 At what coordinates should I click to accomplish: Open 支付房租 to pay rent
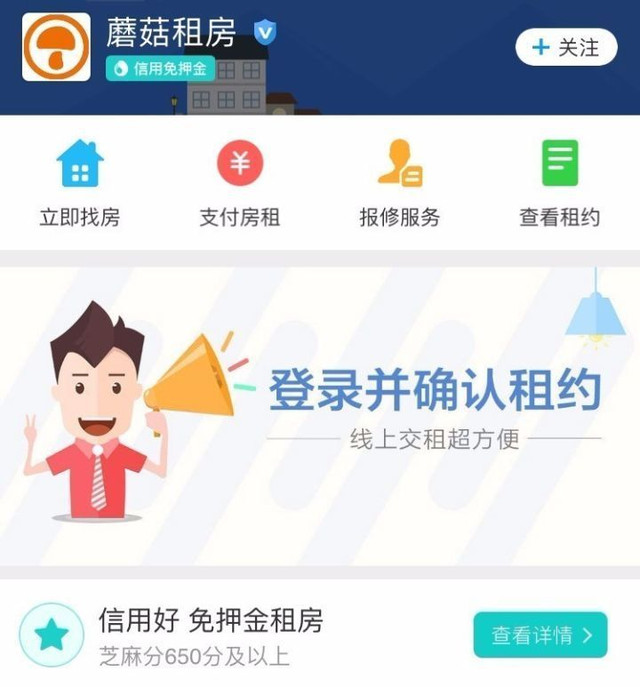click(240, 183)
